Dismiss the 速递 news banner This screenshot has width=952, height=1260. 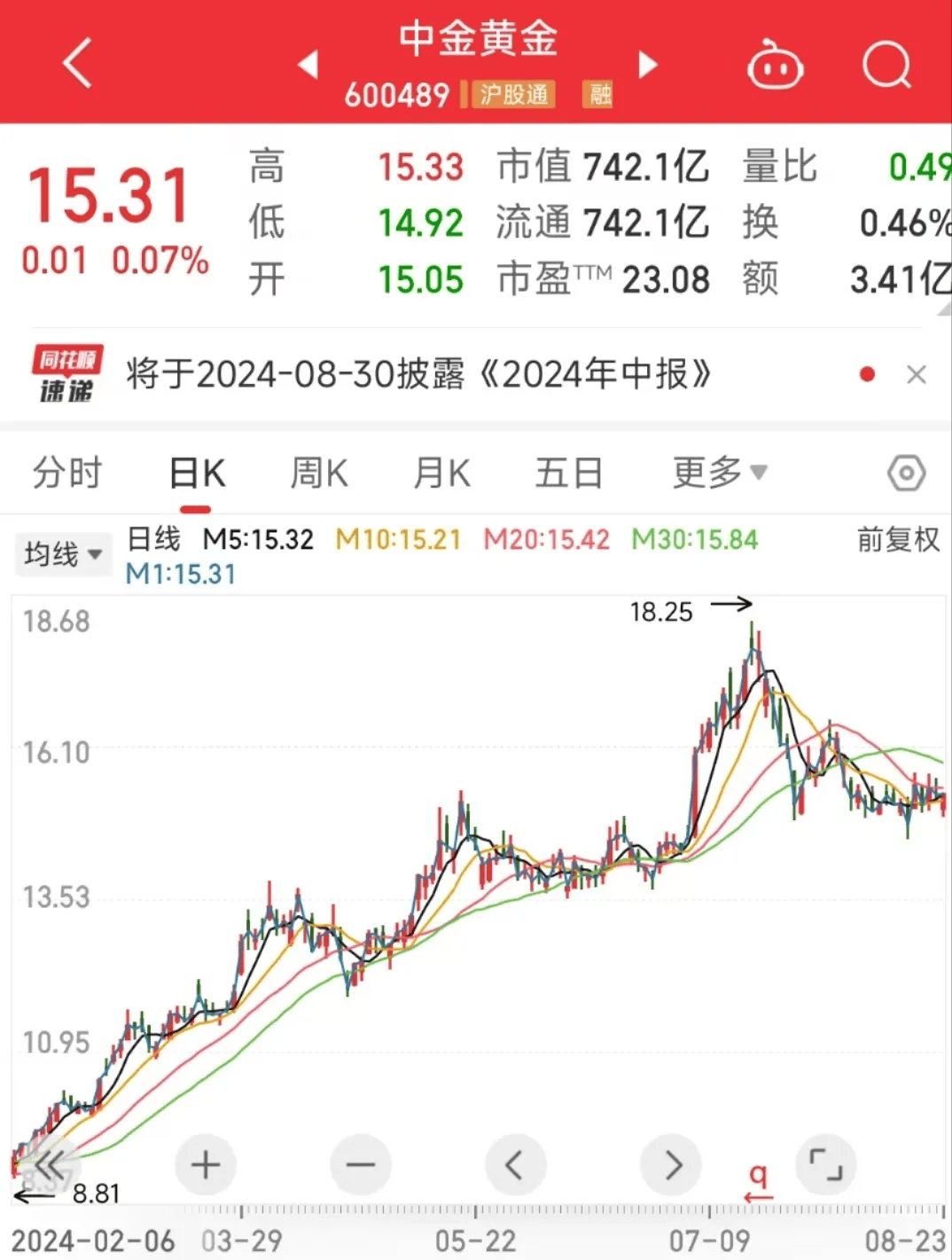click(x=917, y=375)
